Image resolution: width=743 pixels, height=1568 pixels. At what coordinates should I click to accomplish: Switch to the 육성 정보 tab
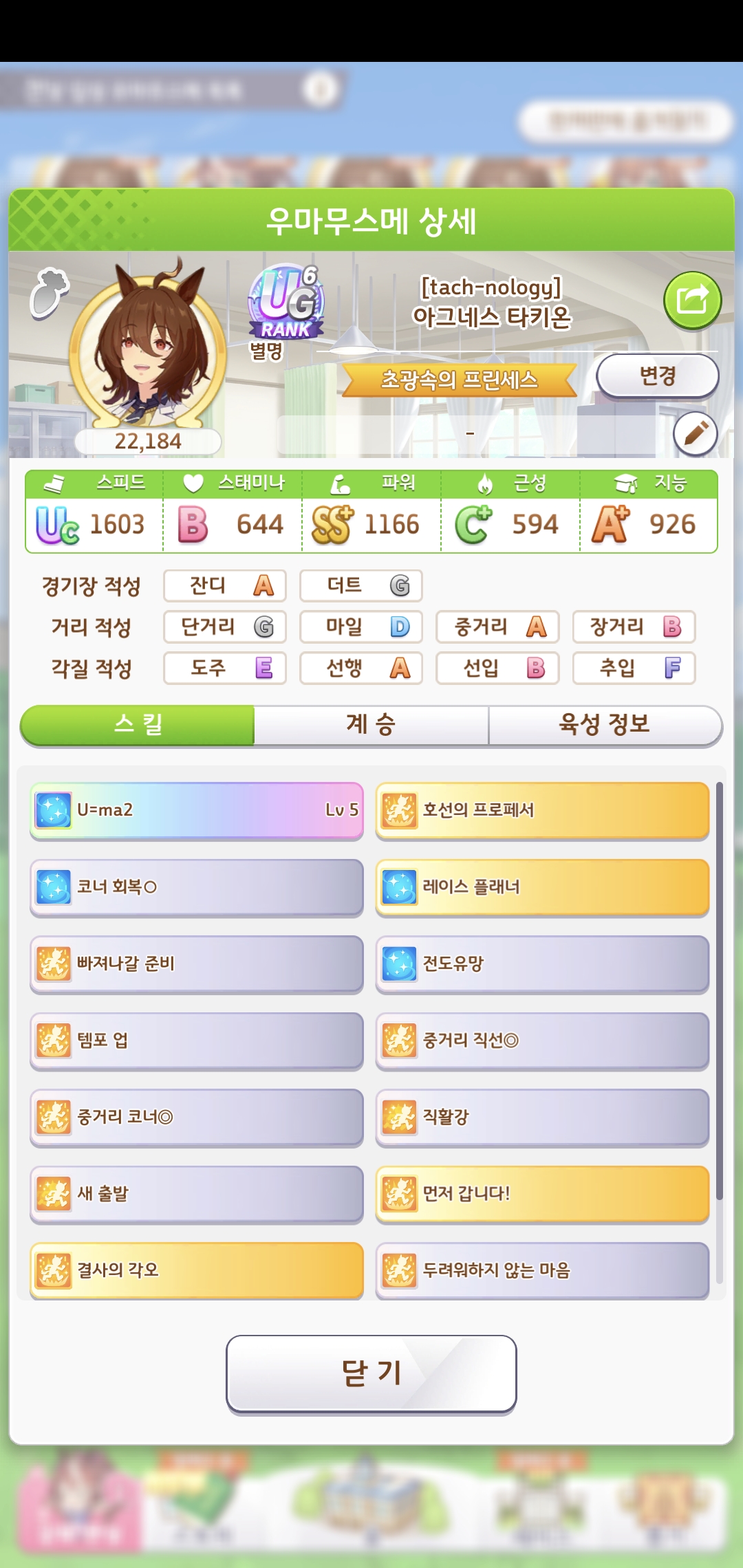click(x=605, y=724)
